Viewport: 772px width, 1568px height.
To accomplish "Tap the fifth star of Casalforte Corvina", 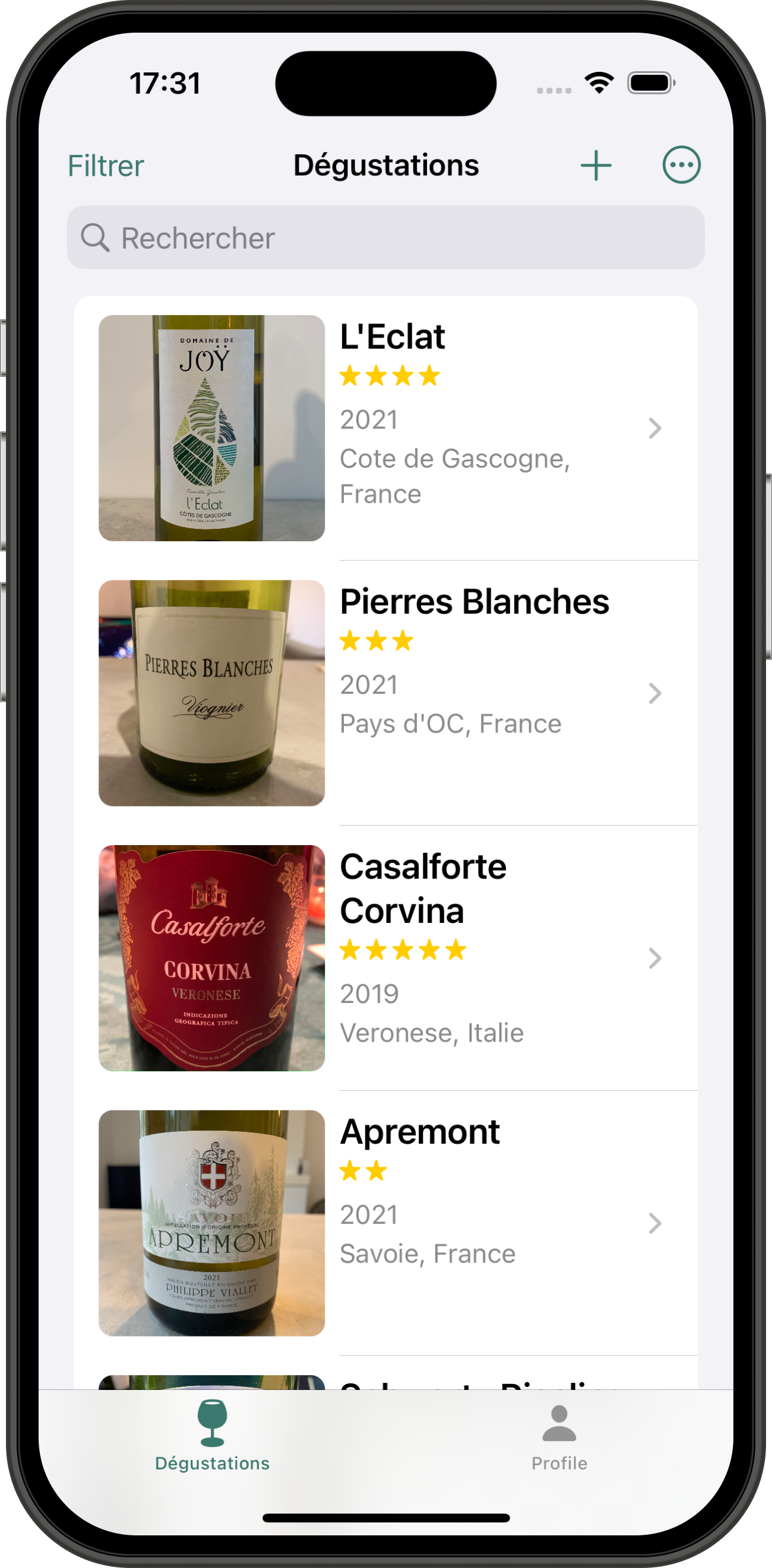I will point(454,950).
